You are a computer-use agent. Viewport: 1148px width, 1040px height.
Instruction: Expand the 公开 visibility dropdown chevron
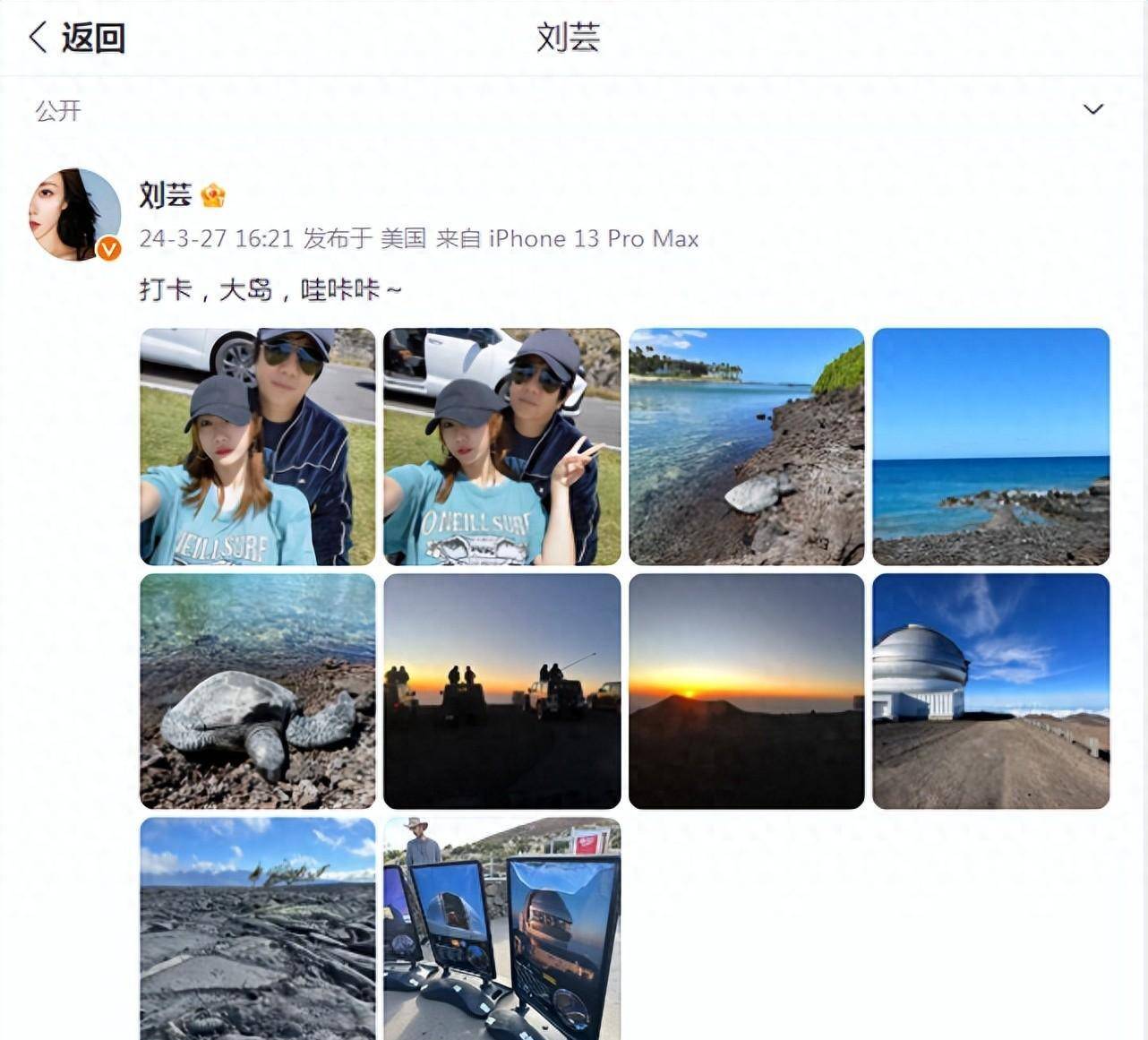pyautogui.click(x=1092, y=109)
